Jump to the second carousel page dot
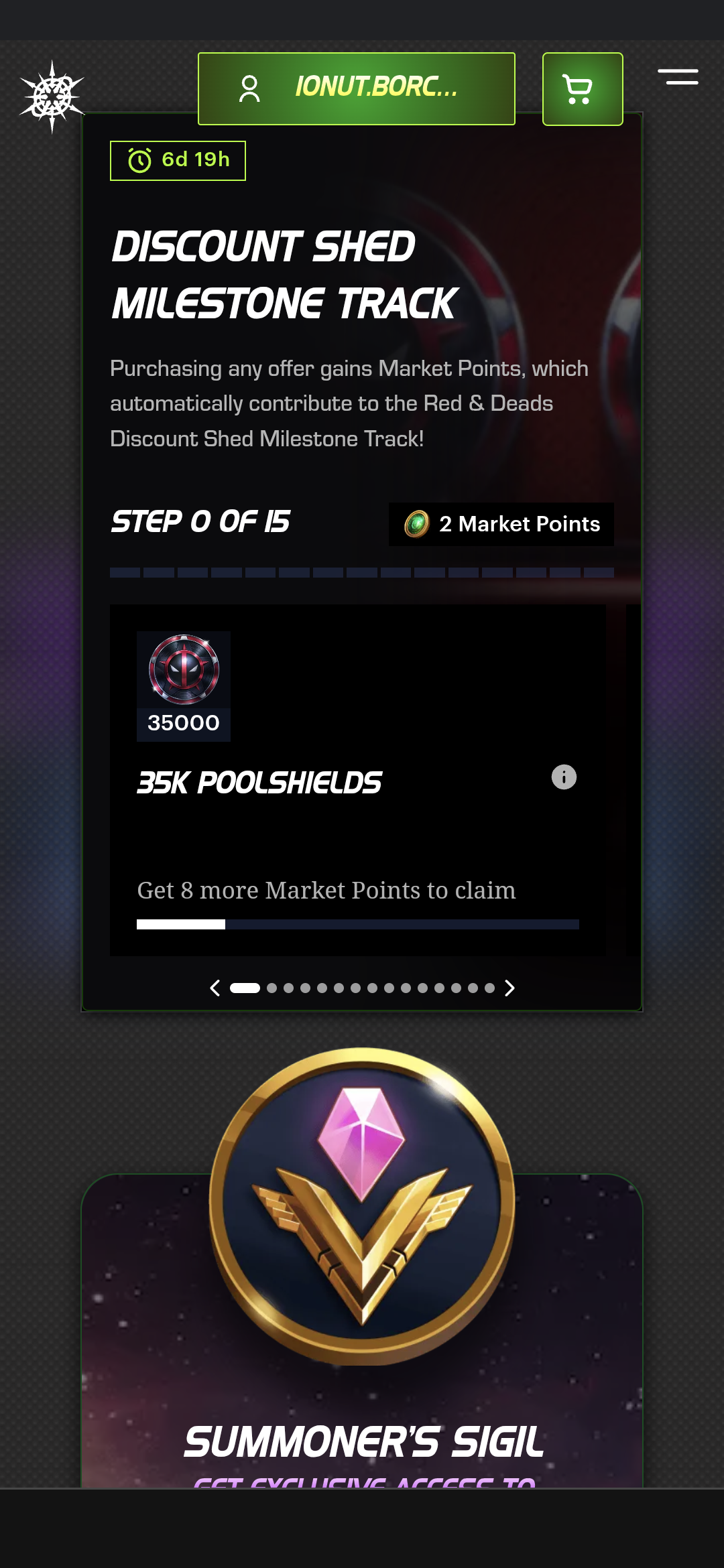Screen dimensions: 724x1568 pos(271,988)
